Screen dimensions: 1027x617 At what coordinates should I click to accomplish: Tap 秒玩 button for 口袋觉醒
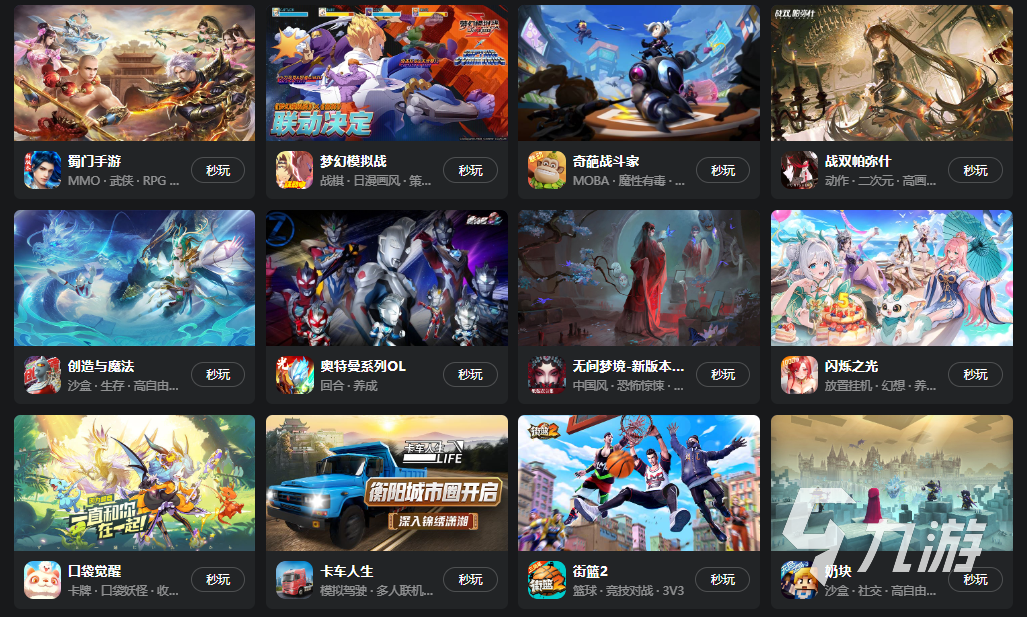click(x=217, y=579)
